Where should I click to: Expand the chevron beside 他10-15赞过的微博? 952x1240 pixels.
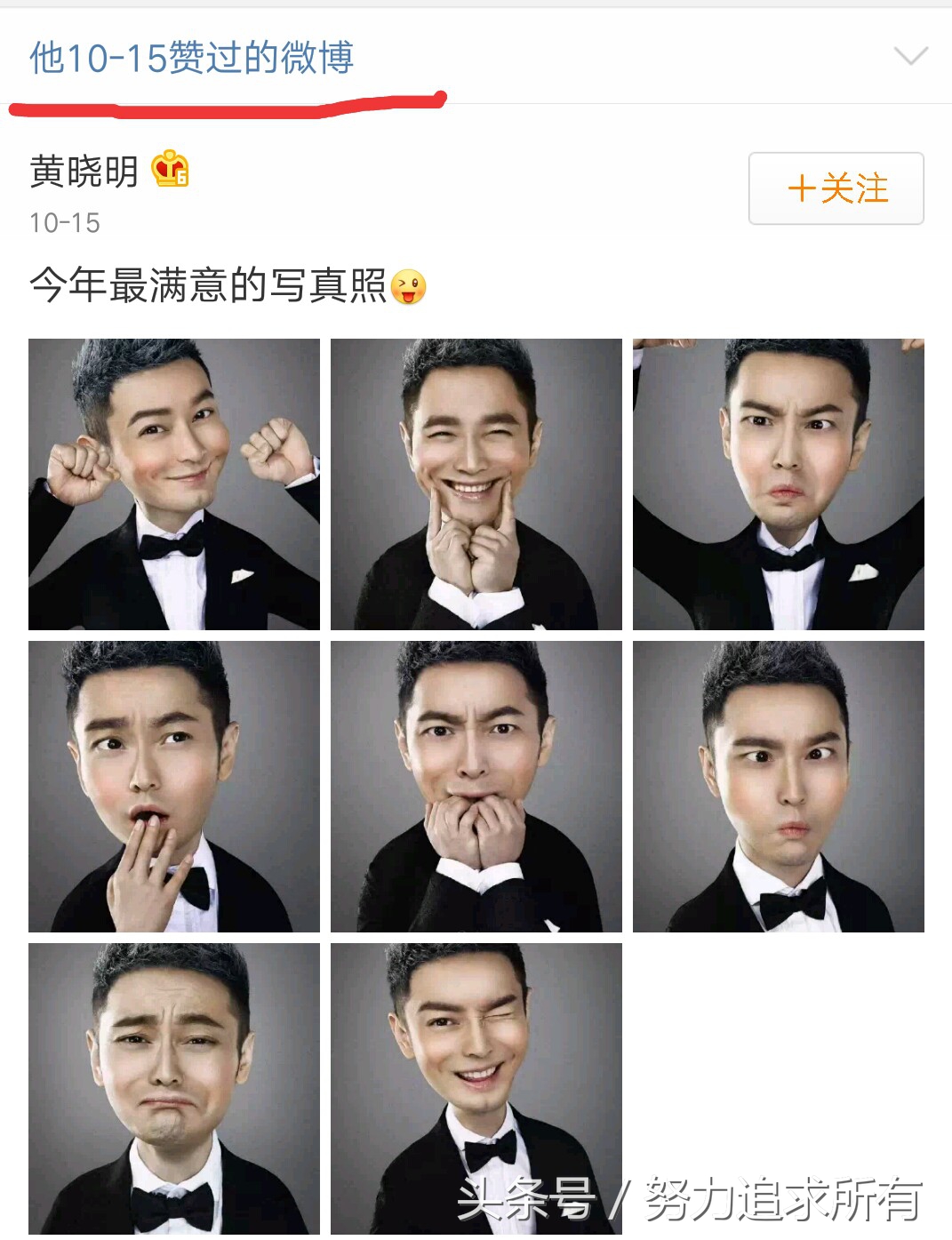pos(910,57)
